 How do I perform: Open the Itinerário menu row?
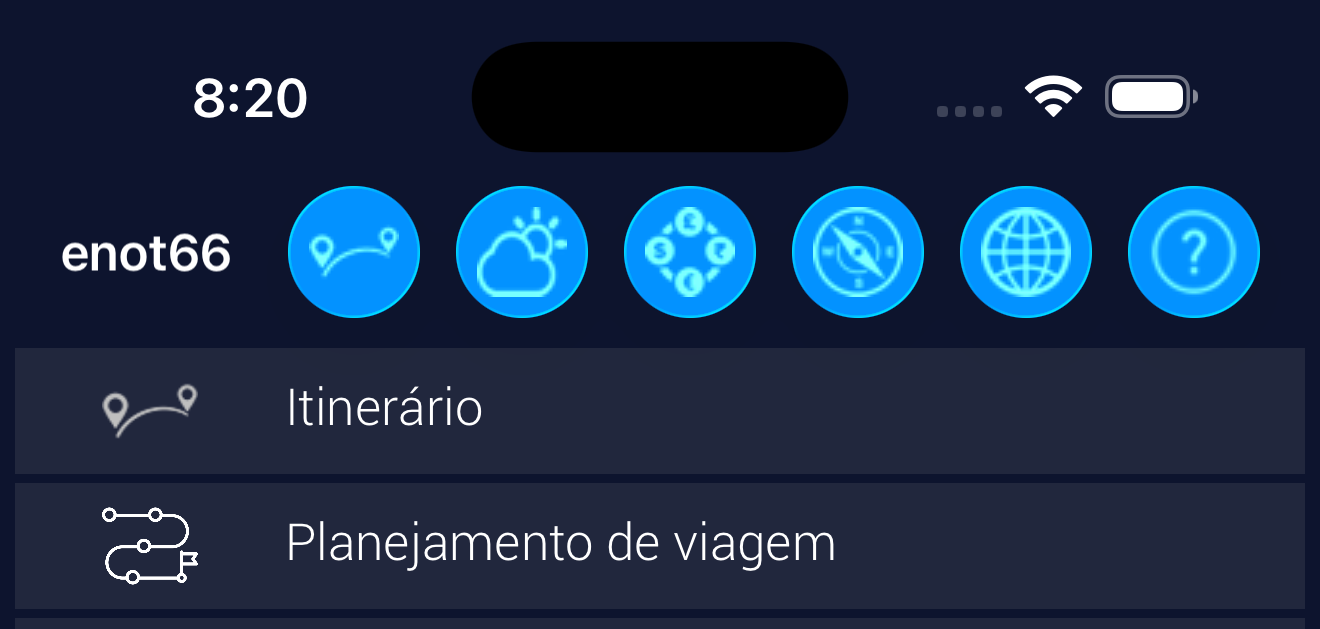[x=660, y=410]
